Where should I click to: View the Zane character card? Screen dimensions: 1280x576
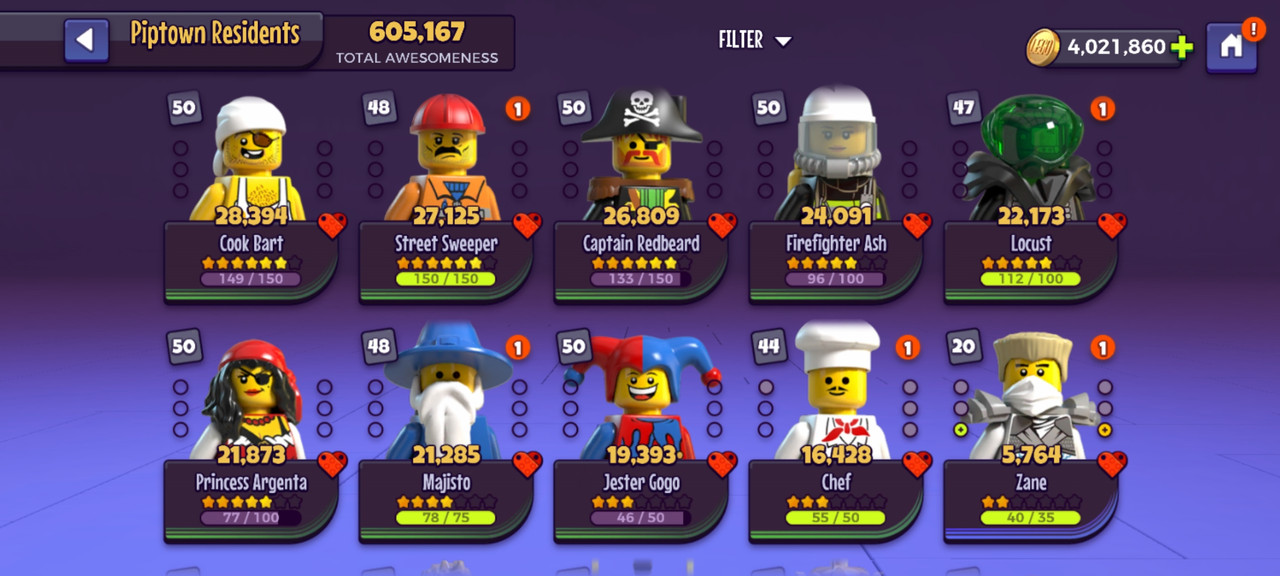[1031, 440]
